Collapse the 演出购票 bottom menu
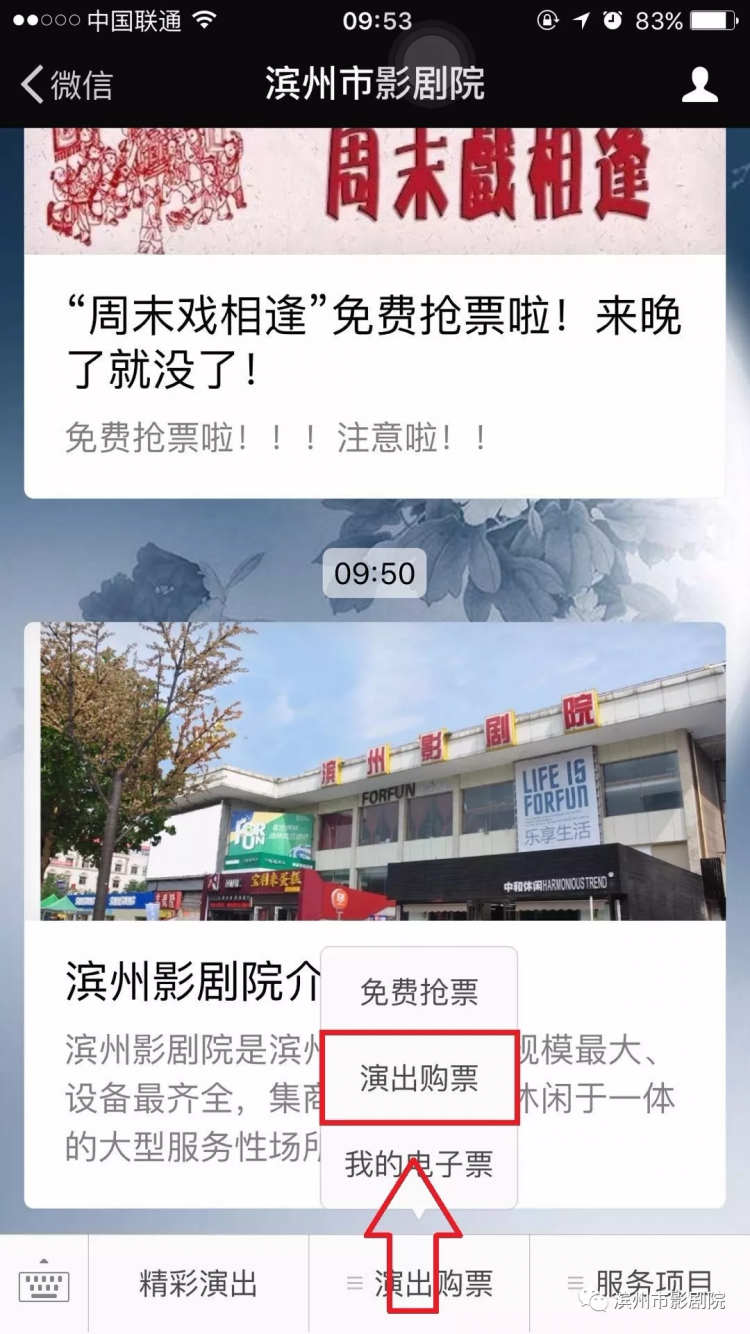The image size is (750, 1334). [419, 1284]
